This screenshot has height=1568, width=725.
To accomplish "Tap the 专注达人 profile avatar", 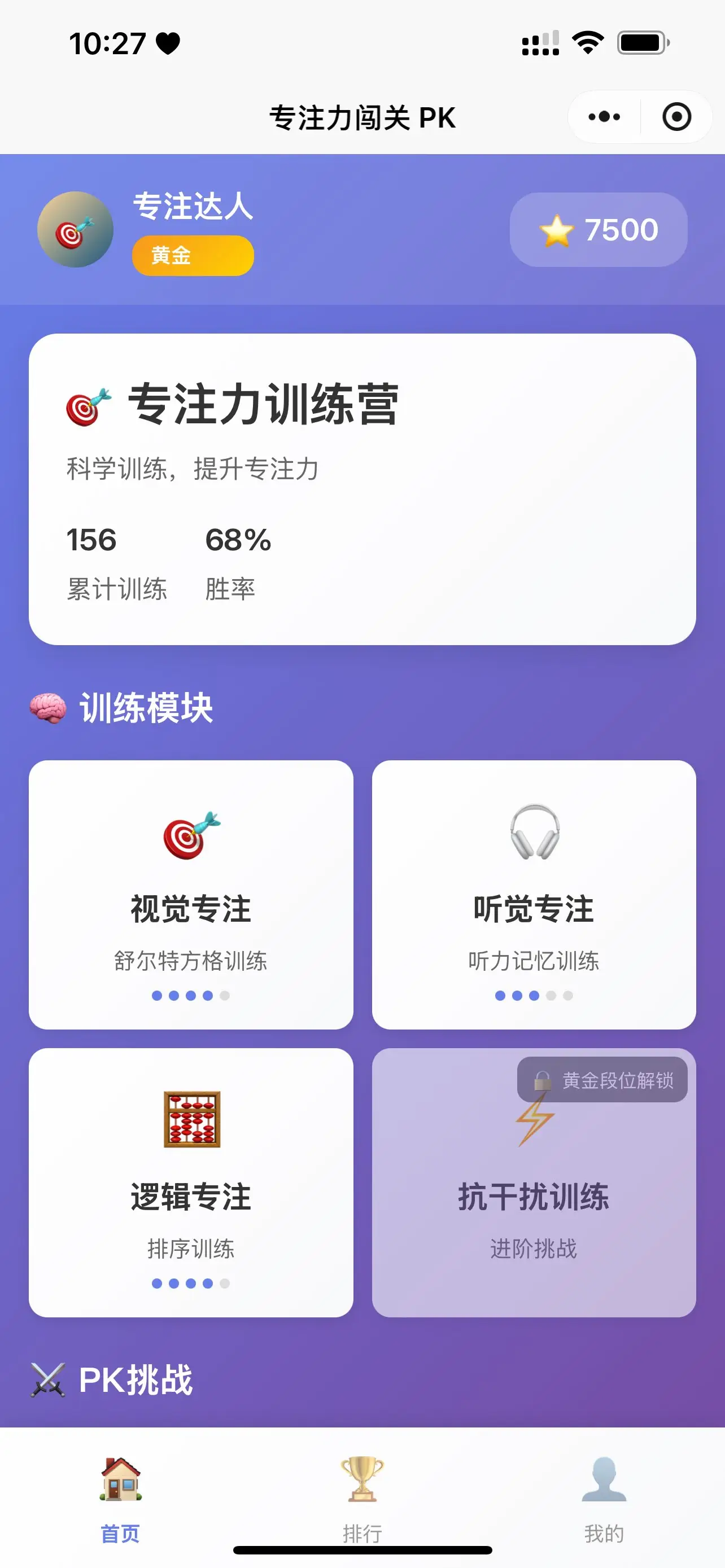I will [76, 230].
